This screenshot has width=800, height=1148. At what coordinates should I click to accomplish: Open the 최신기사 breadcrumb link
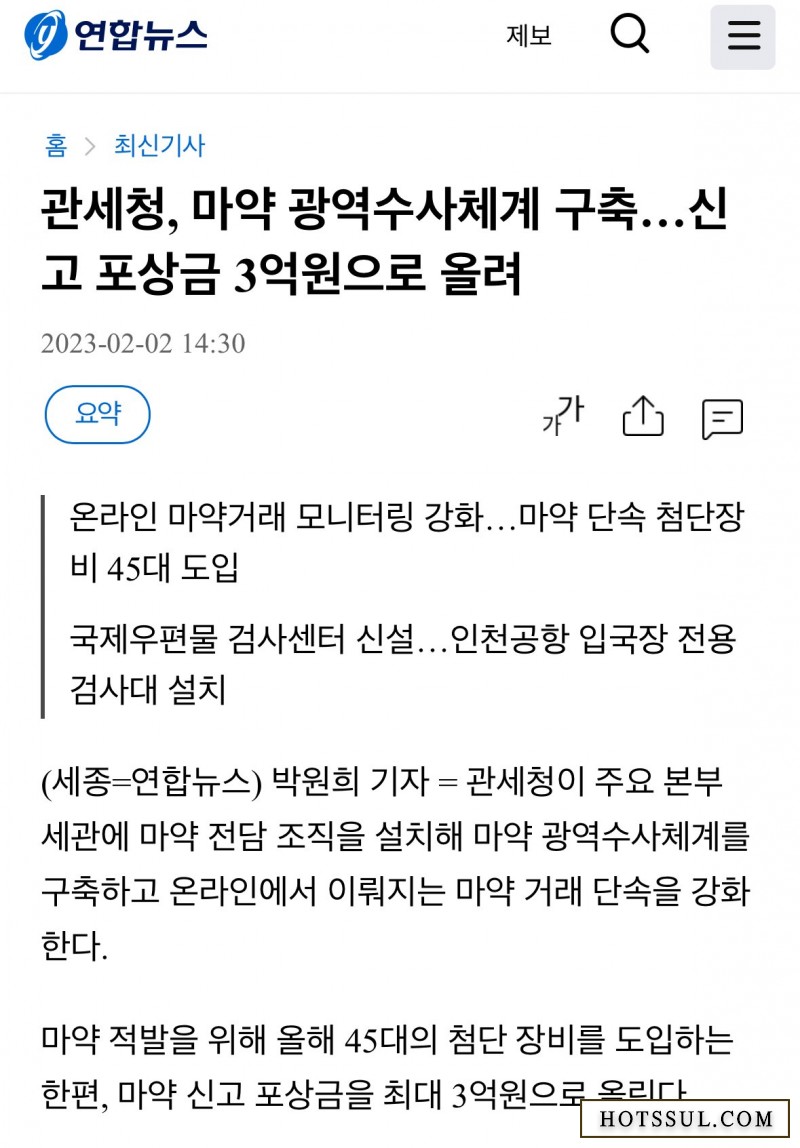click(159, 146)
